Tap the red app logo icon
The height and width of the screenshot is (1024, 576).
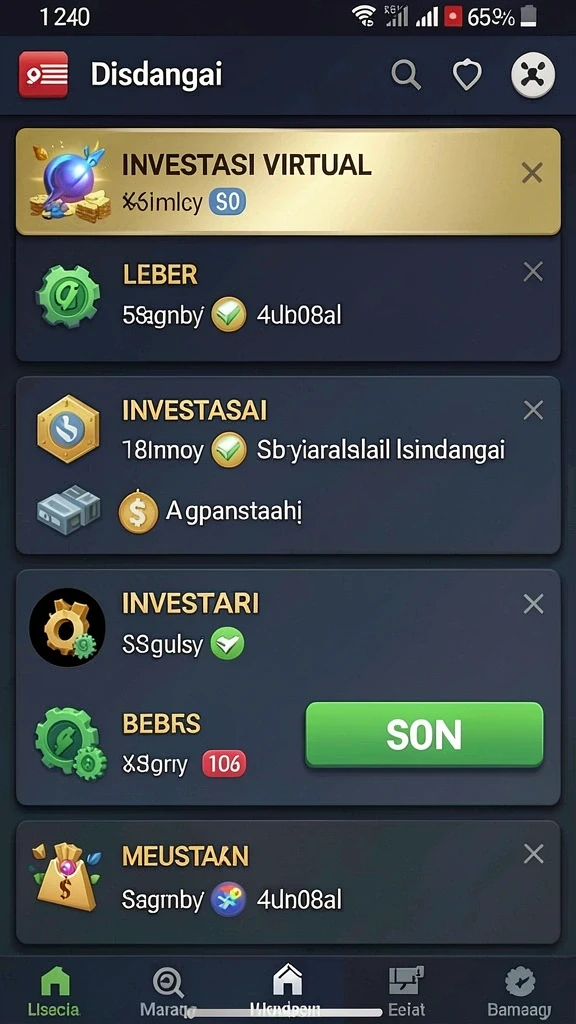click(43, 74)
